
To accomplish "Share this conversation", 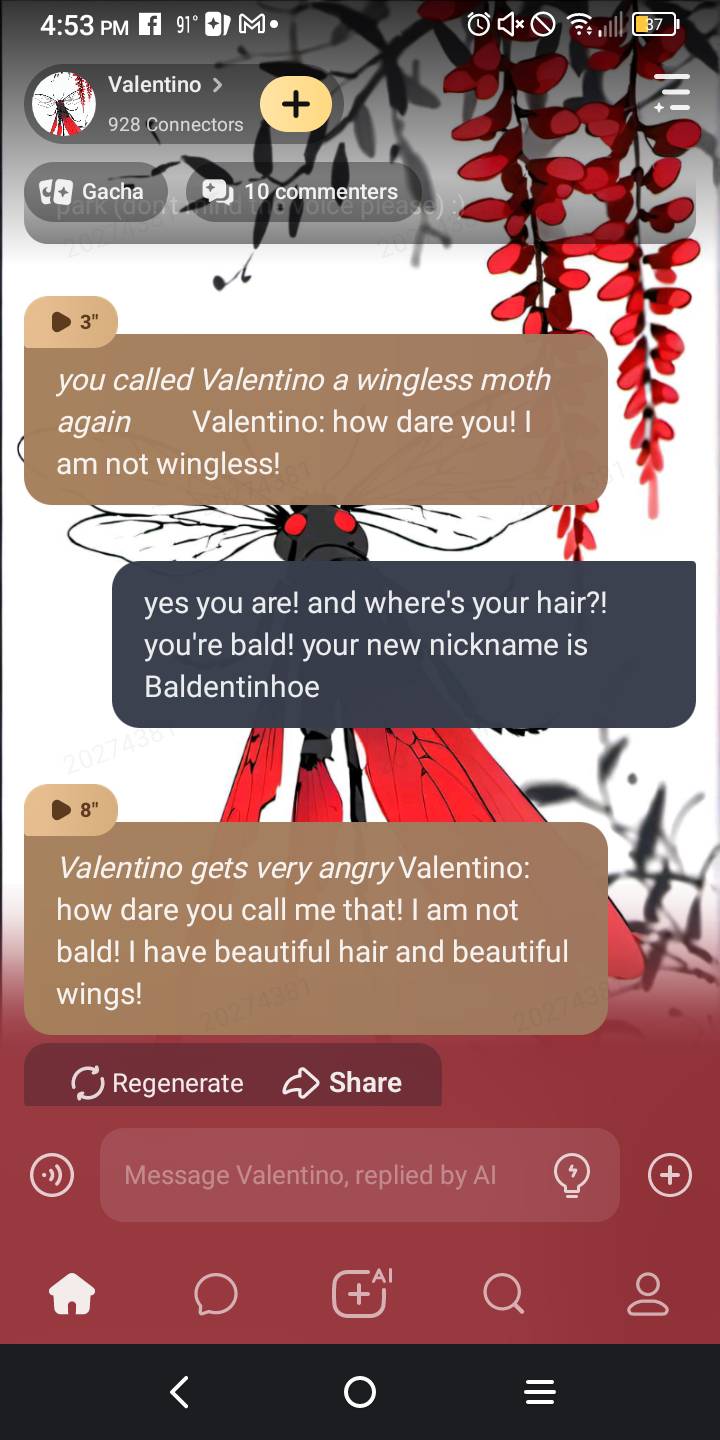I will pos(343,1083).
